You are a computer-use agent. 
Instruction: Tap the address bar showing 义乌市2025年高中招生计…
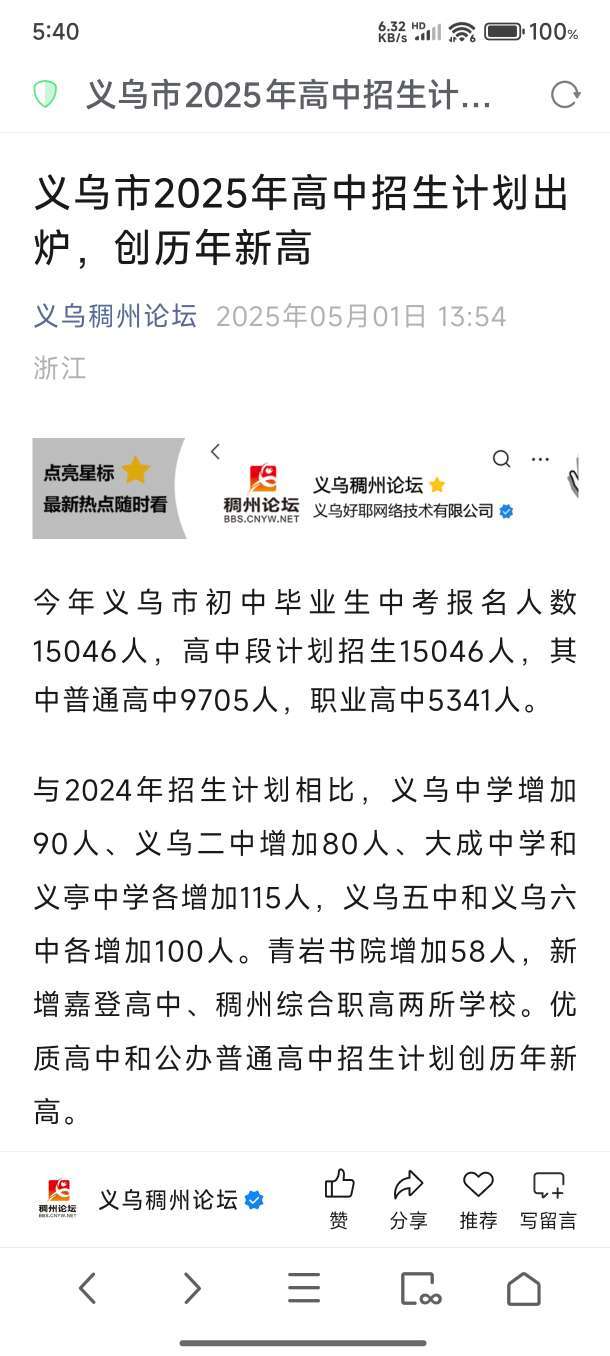[x=288, y=95]
